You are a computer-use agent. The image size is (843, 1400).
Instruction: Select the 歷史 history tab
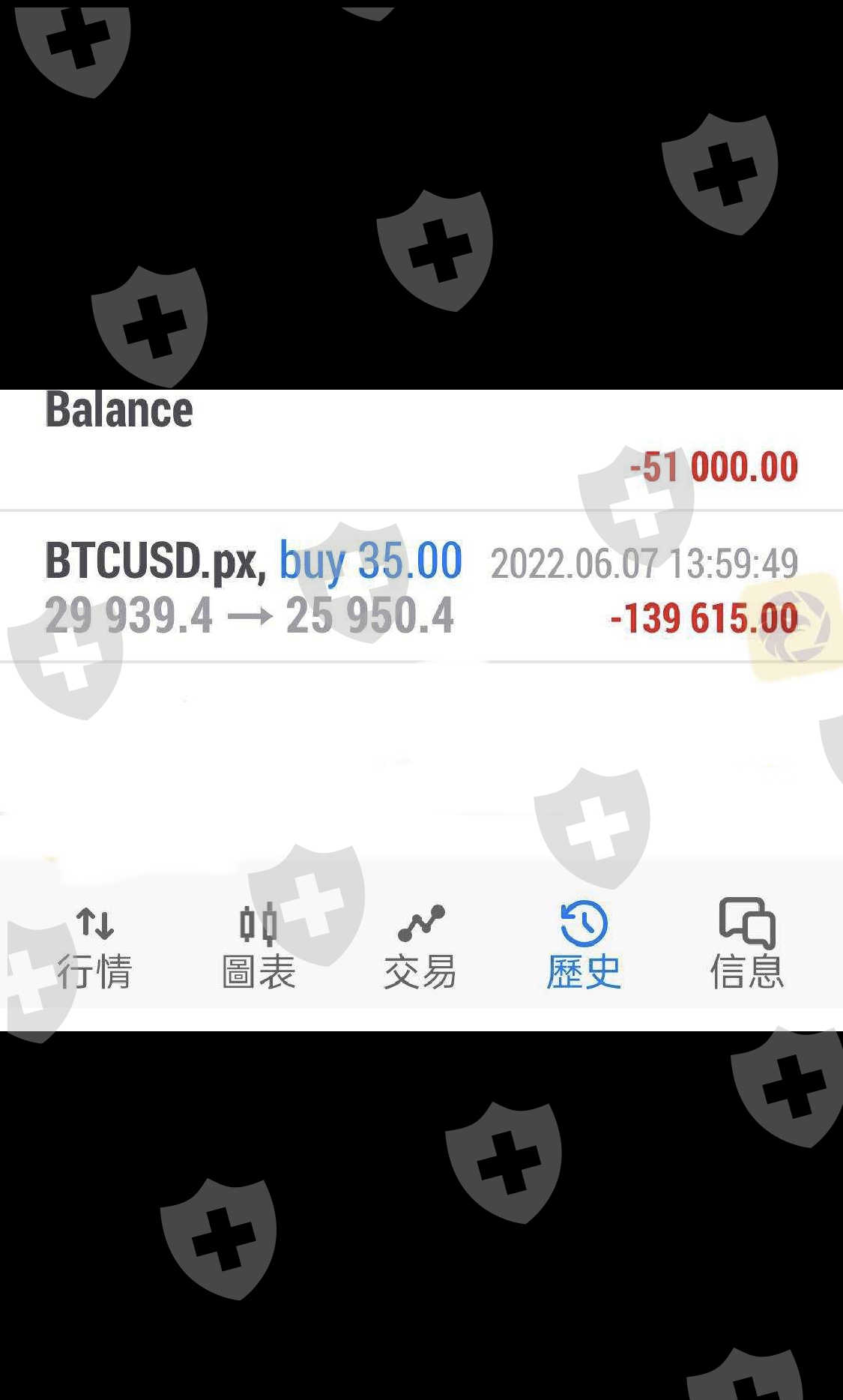click(x=583, y=947)
